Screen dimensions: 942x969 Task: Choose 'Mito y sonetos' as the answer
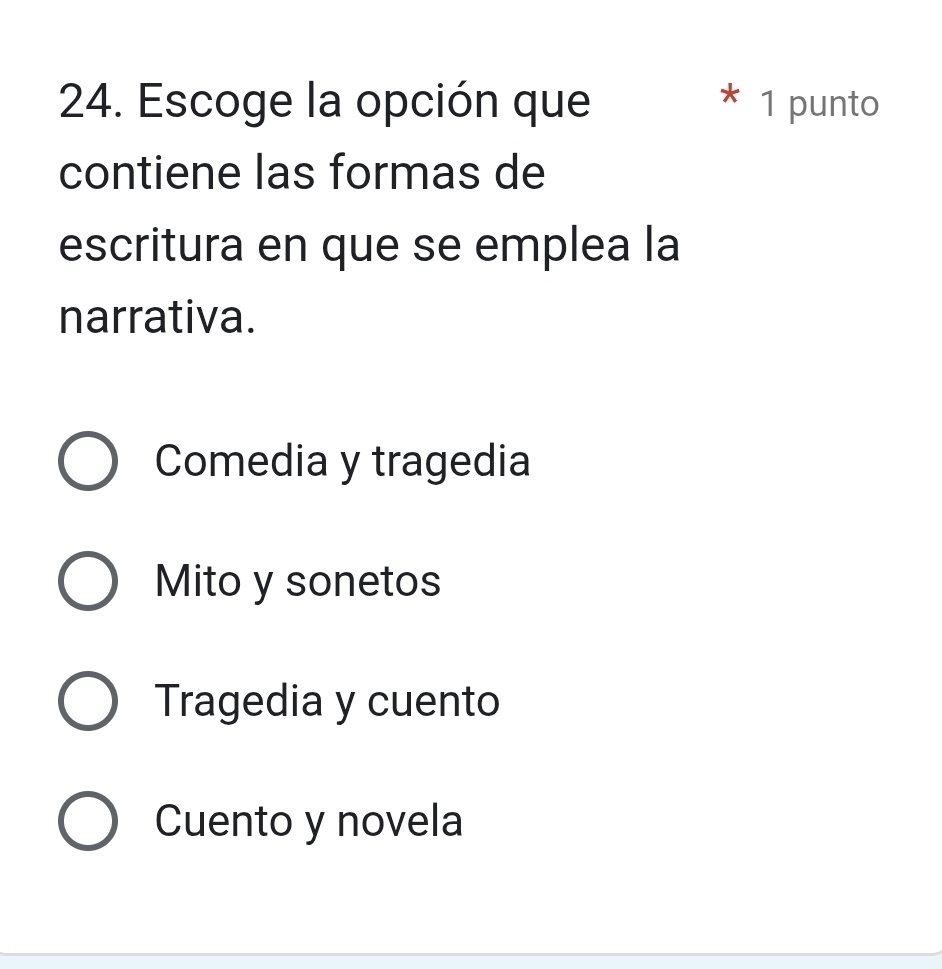coord(88,581)
